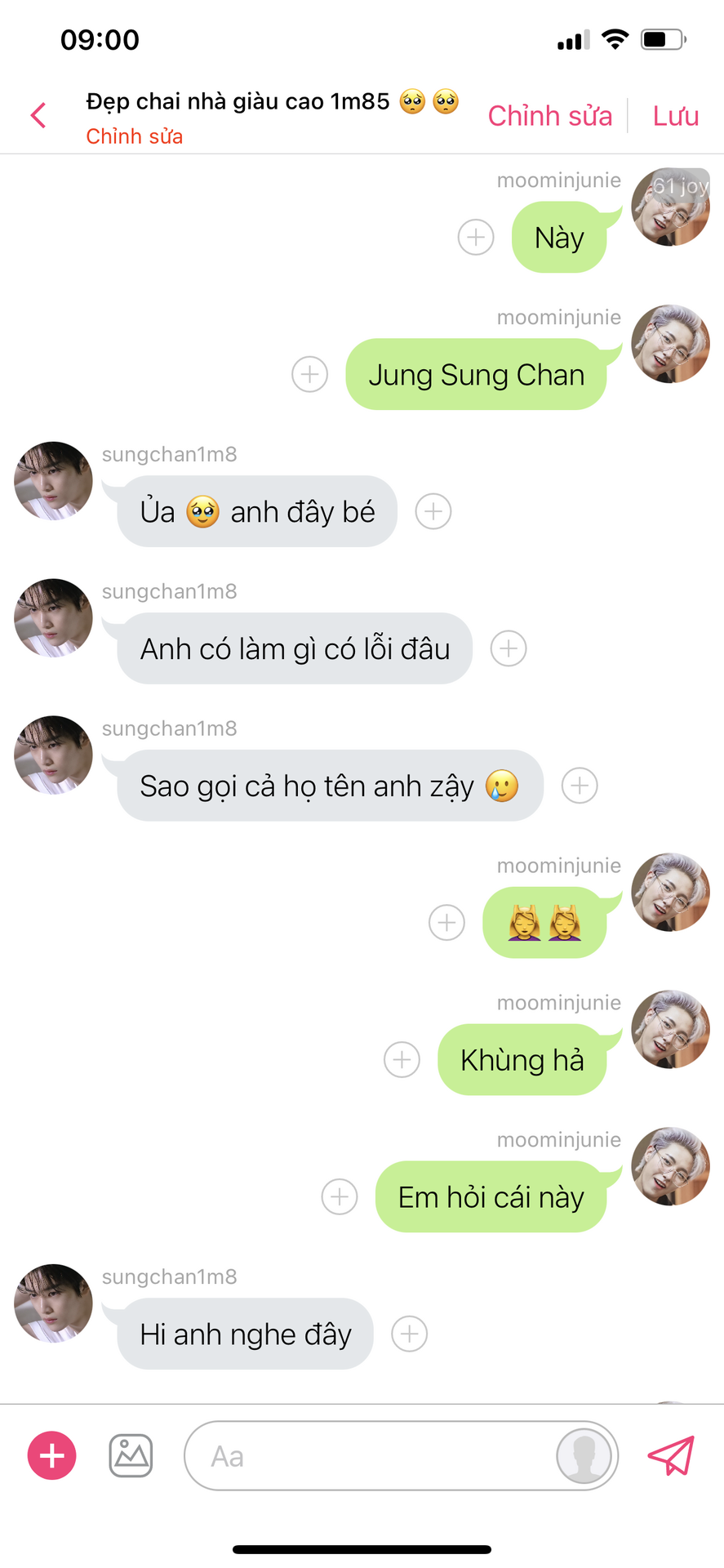Tap moominjunie's avatar beside 'Khùng hả'
Screen dimensions: 724x1568
pos(670,1029)
